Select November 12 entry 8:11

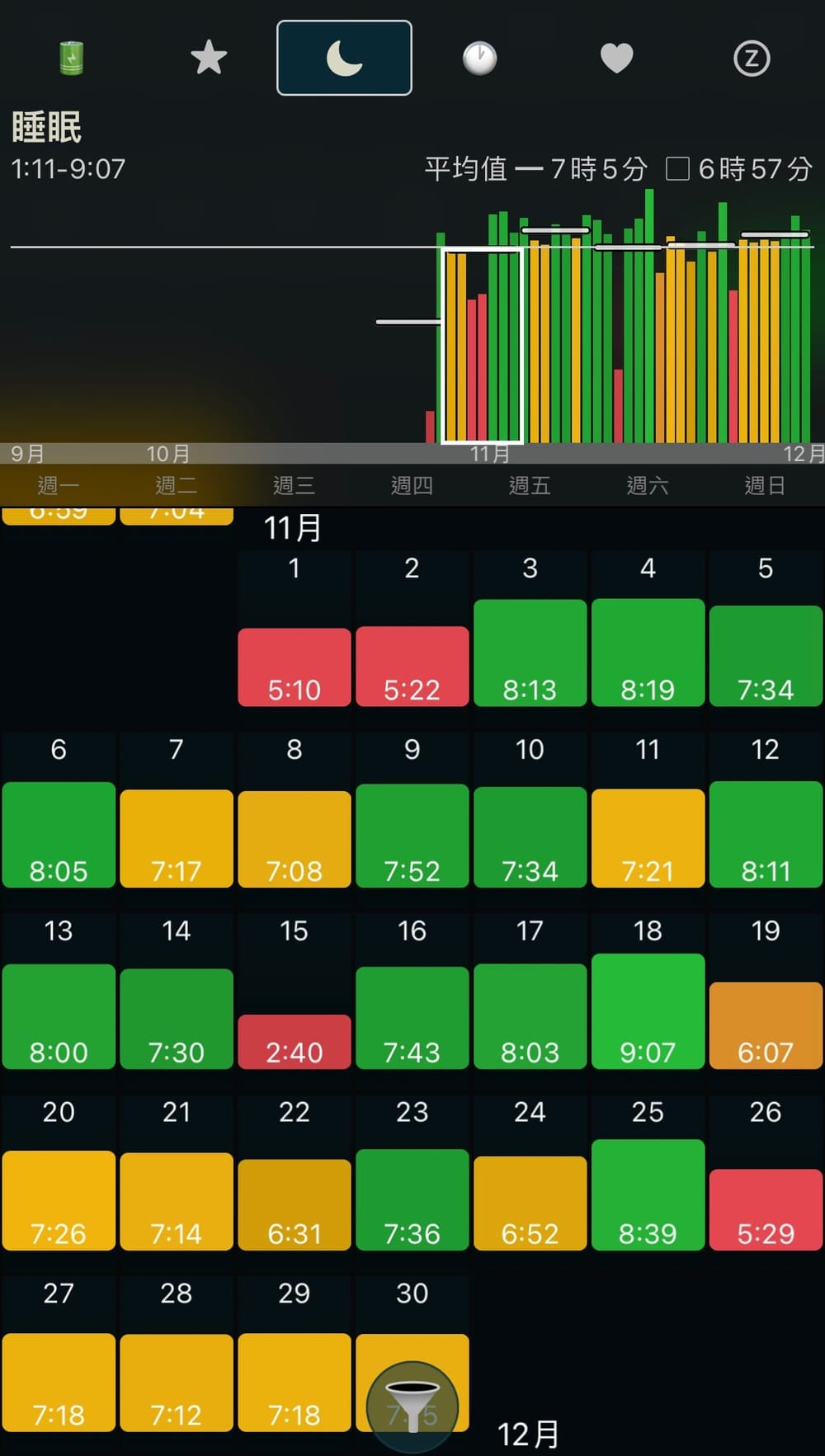766,834
